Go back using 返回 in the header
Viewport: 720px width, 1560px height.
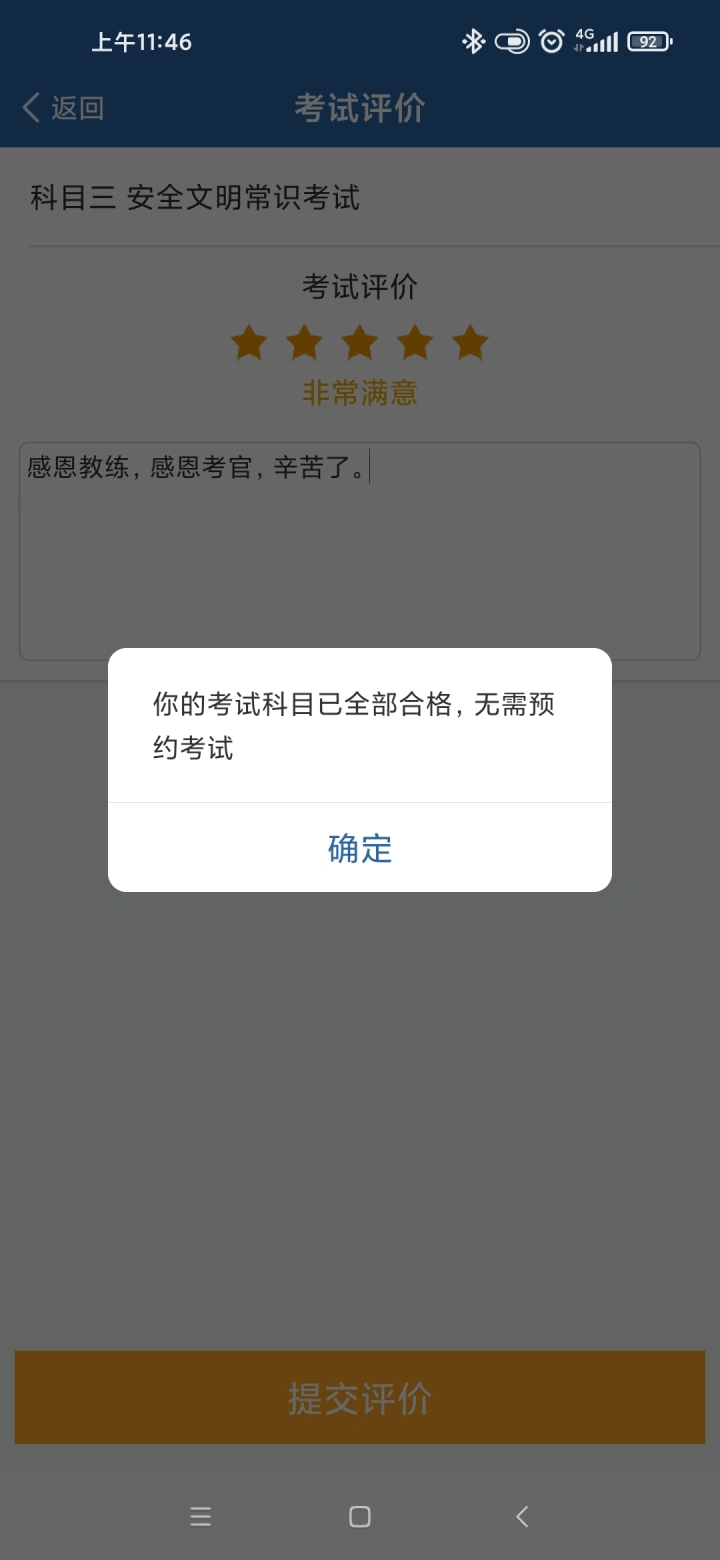[63, 108]
